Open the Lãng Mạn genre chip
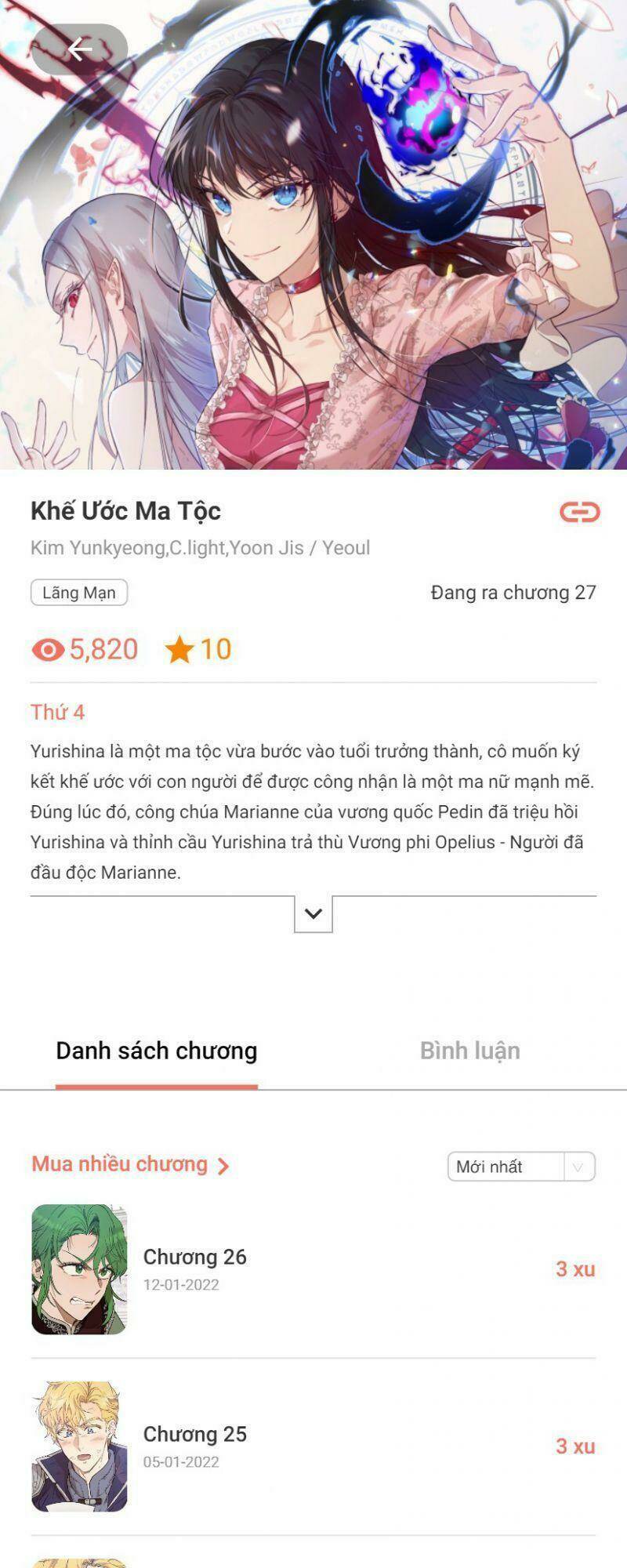 point(79,593)
